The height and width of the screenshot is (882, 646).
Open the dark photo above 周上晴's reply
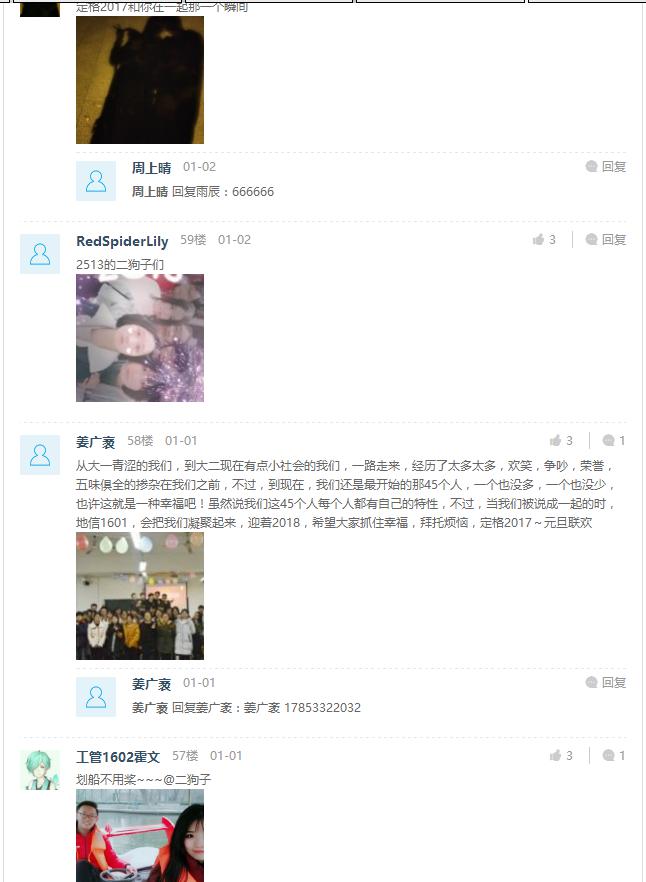[x=140, y=80]
